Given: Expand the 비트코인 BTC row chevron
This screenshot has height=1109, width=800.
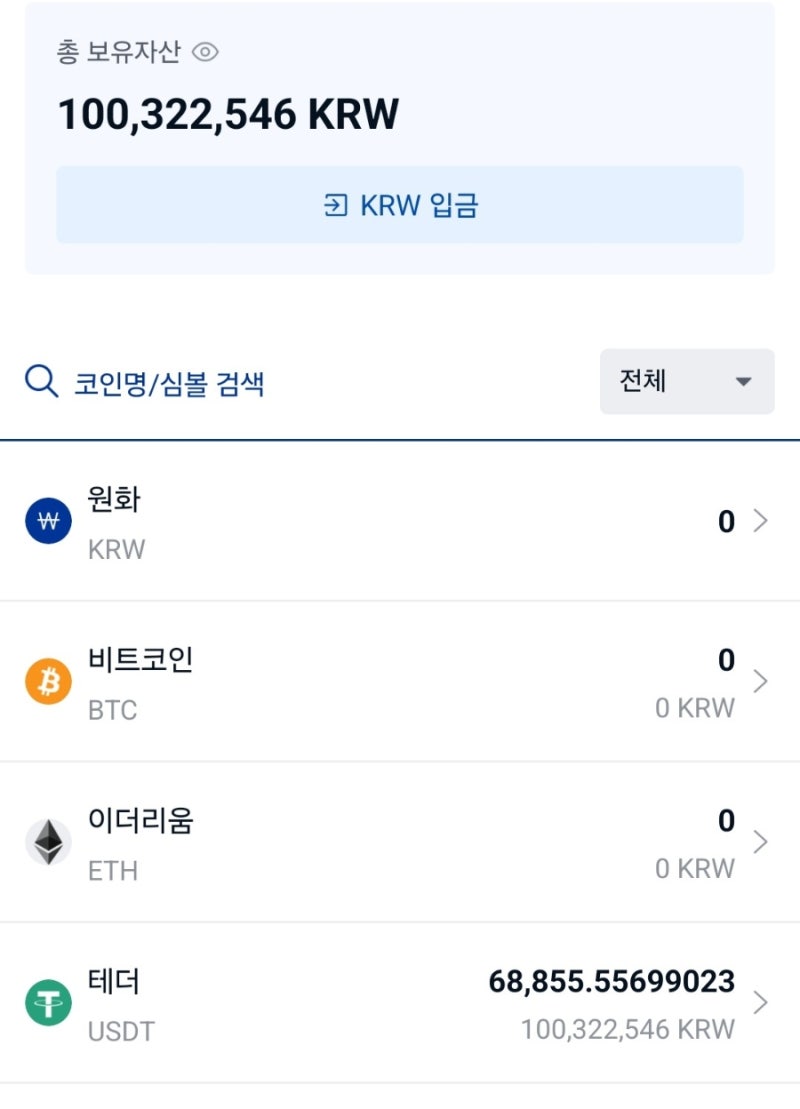Looking at the screenshot, I should coord(761,681).
